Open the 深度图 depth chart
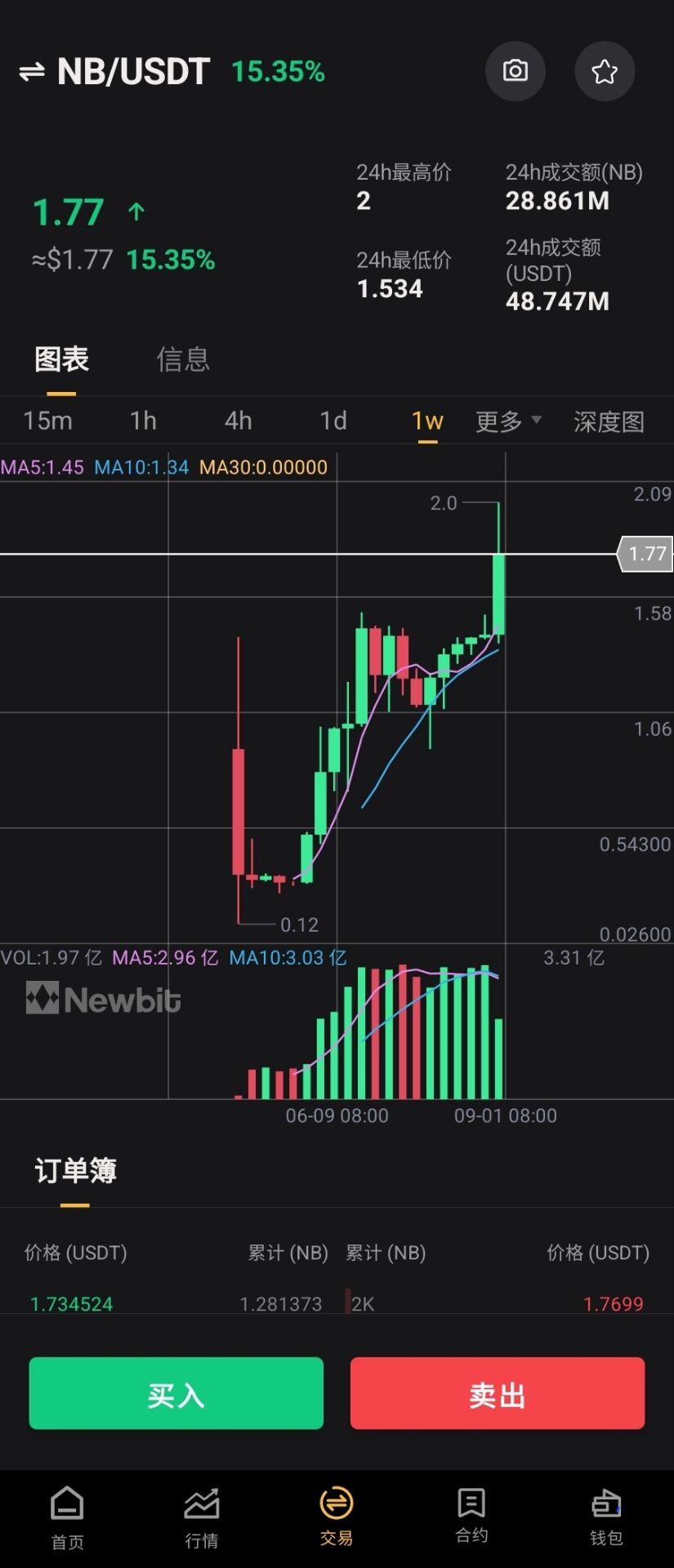Screen dimensions: 674x1568 tap(609, 421)
